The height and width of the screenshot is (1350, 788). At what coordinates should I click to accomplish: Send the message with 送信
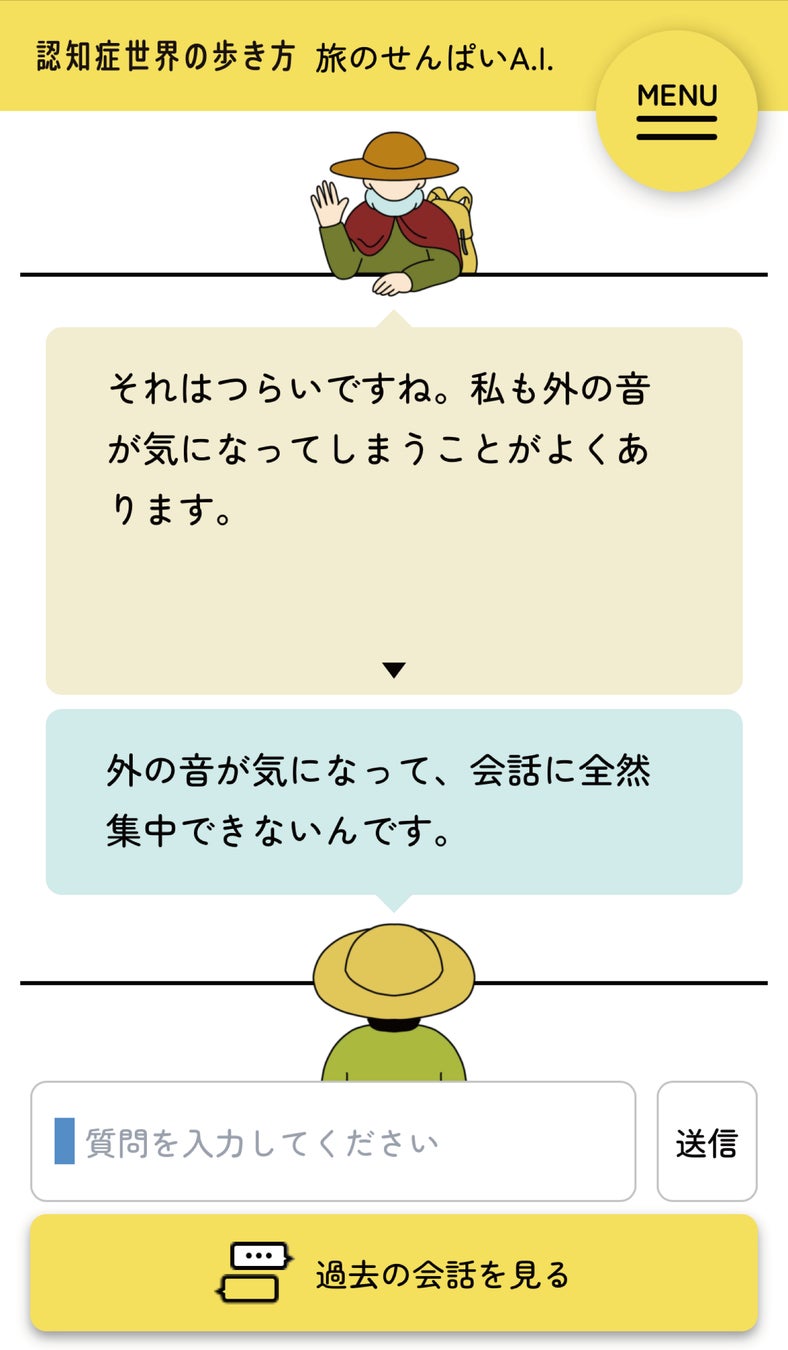coord(706,1141)
